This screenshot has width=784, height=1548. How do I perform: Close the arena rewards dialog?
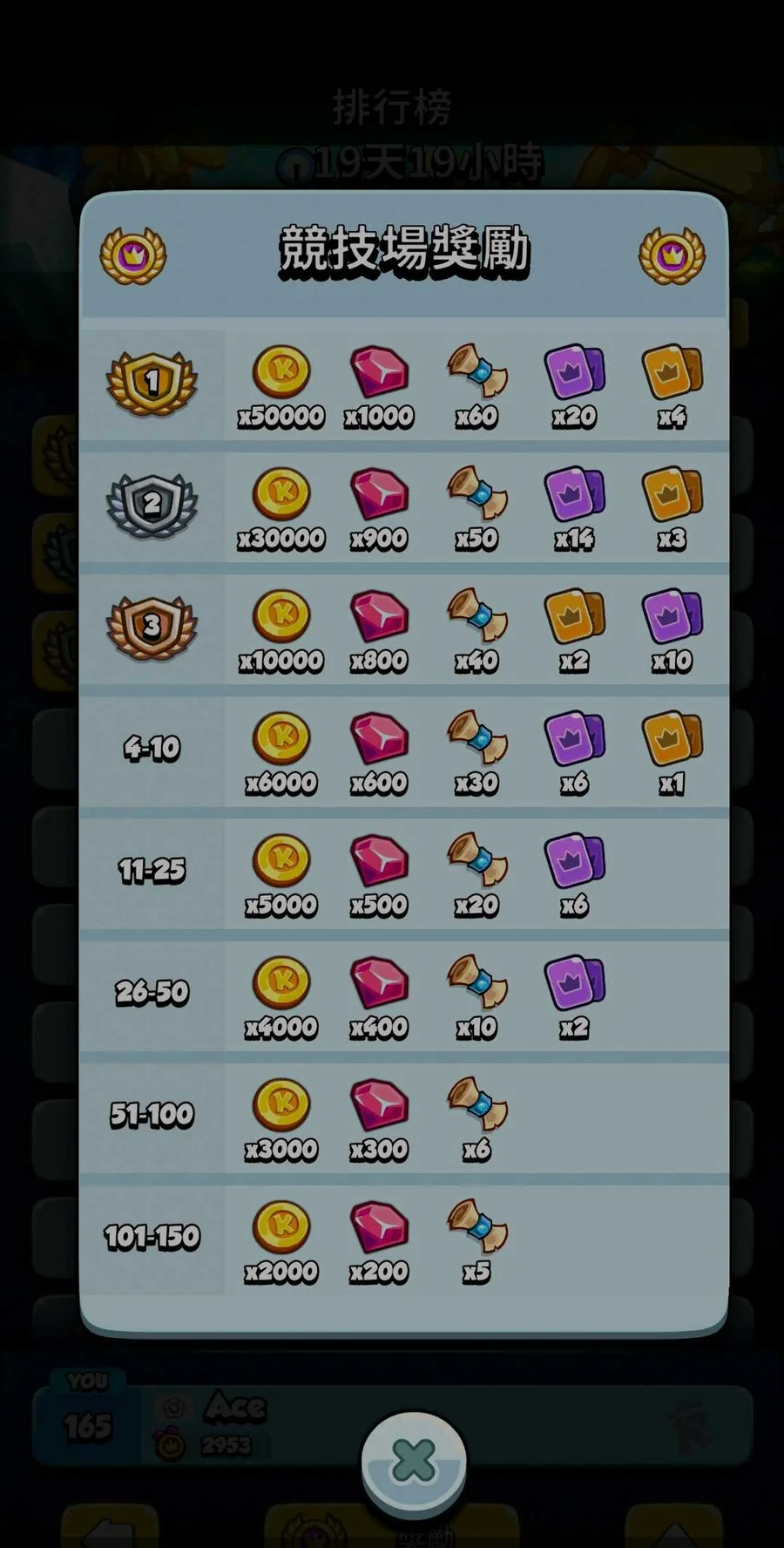(x=414, y=1462)
